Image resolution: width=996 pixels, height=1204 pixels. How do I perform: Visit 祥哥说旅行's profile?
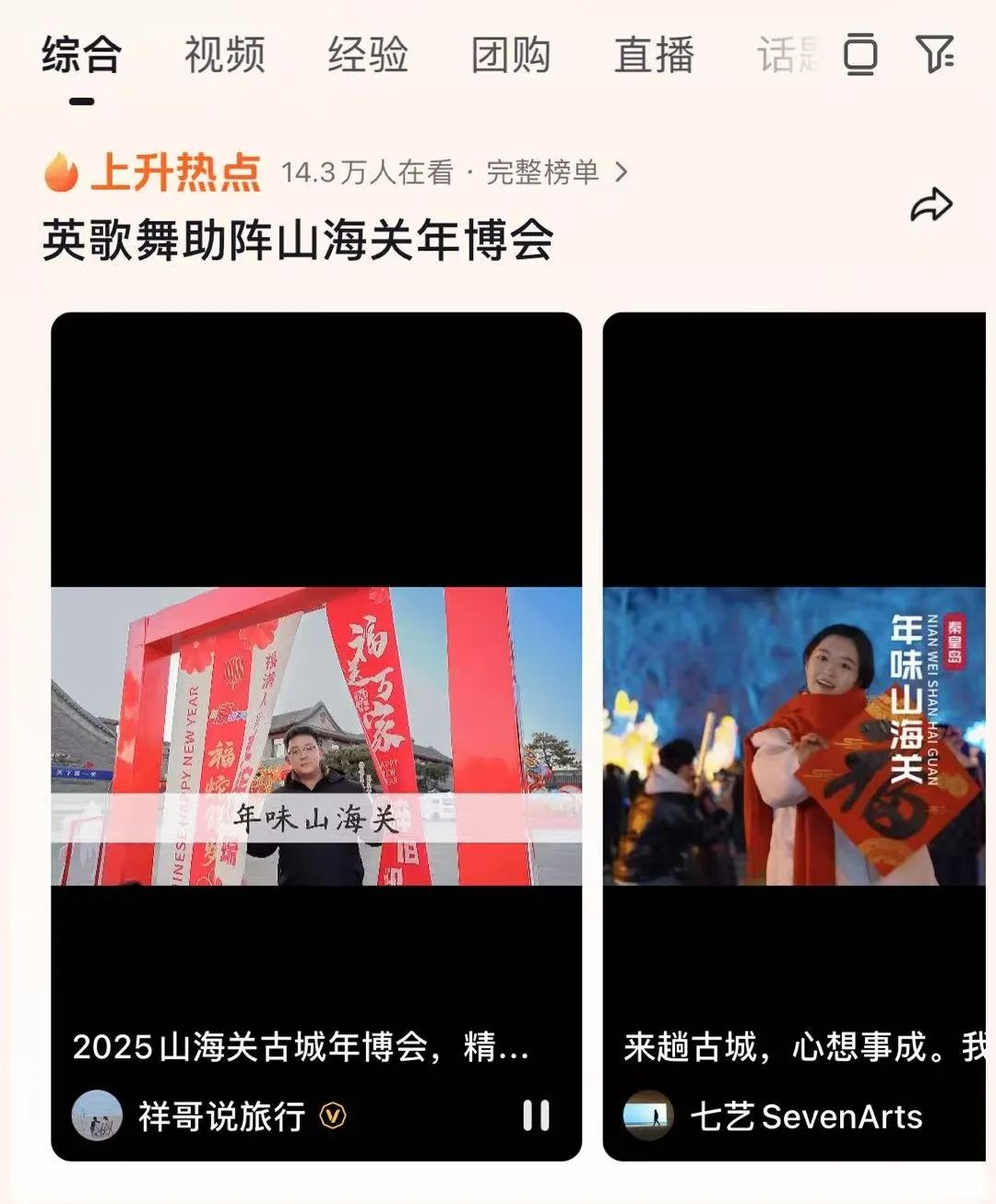[x=221, y=1116]
